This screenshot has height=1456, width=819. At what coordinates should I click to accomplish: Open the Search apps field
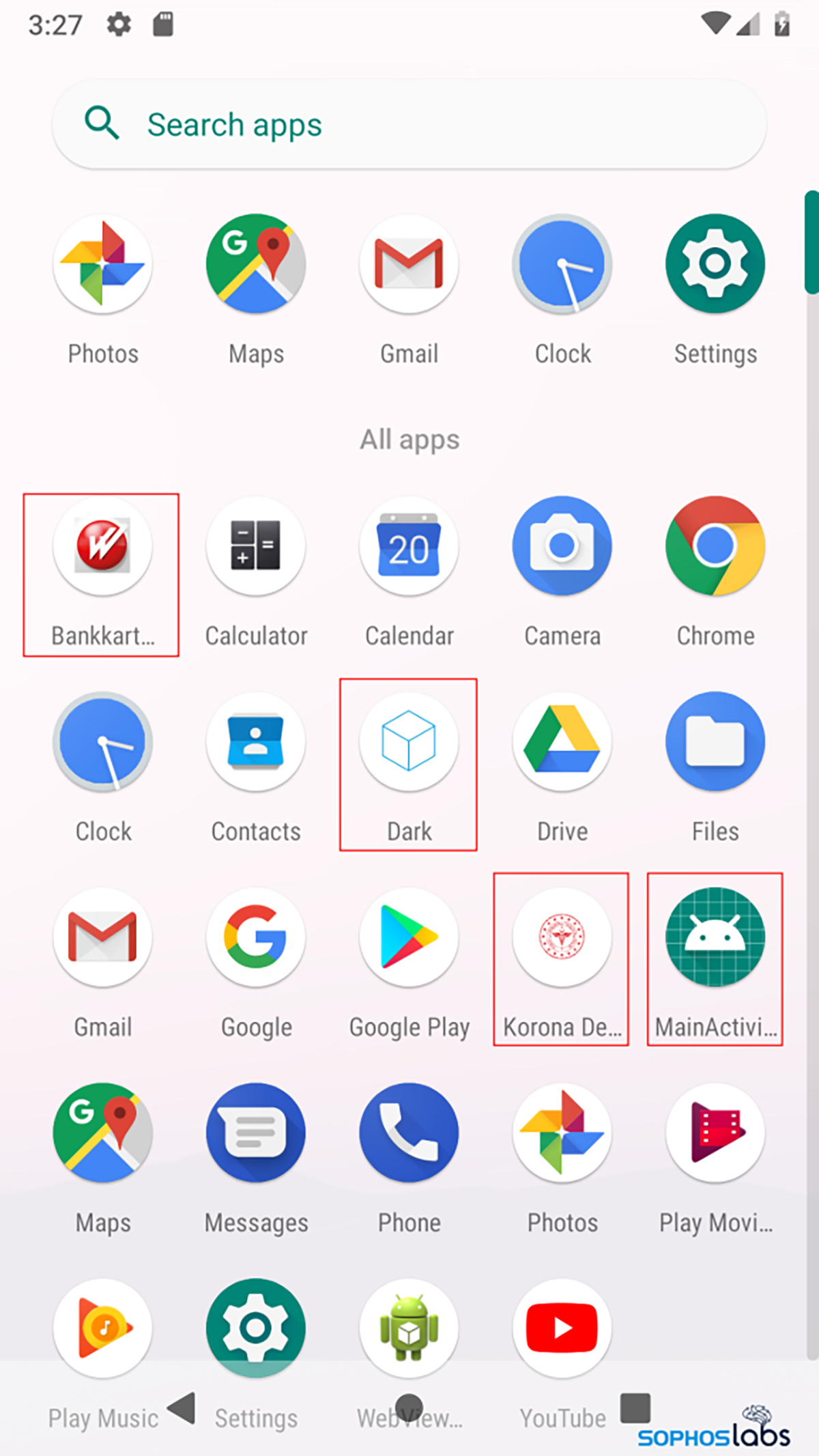coord(409,125)
